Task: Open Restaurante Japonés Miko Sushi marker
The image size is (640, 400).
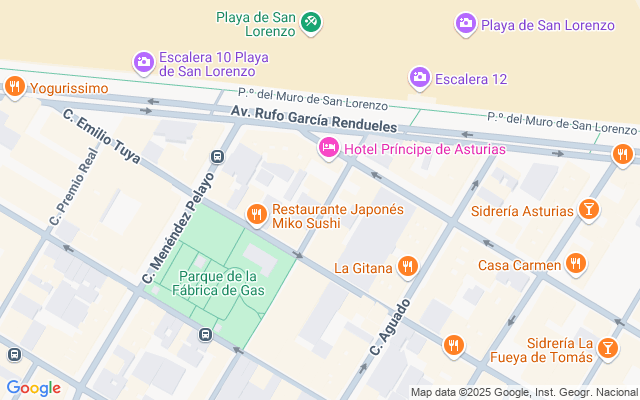Action: pos(257,215)
